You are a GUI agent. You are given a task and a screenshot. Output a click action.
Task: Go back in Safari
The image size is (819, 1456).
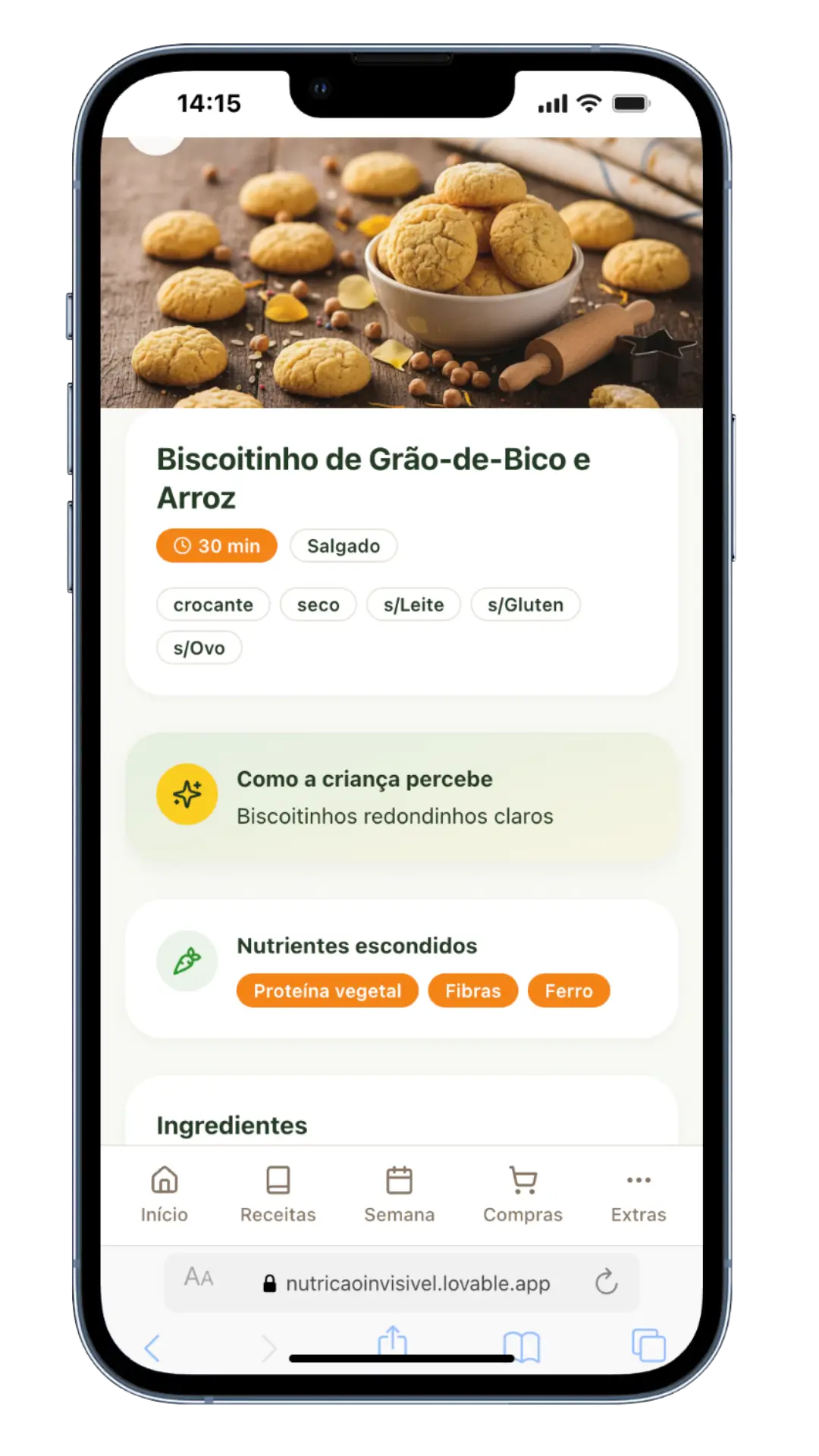click(152, 1348)
